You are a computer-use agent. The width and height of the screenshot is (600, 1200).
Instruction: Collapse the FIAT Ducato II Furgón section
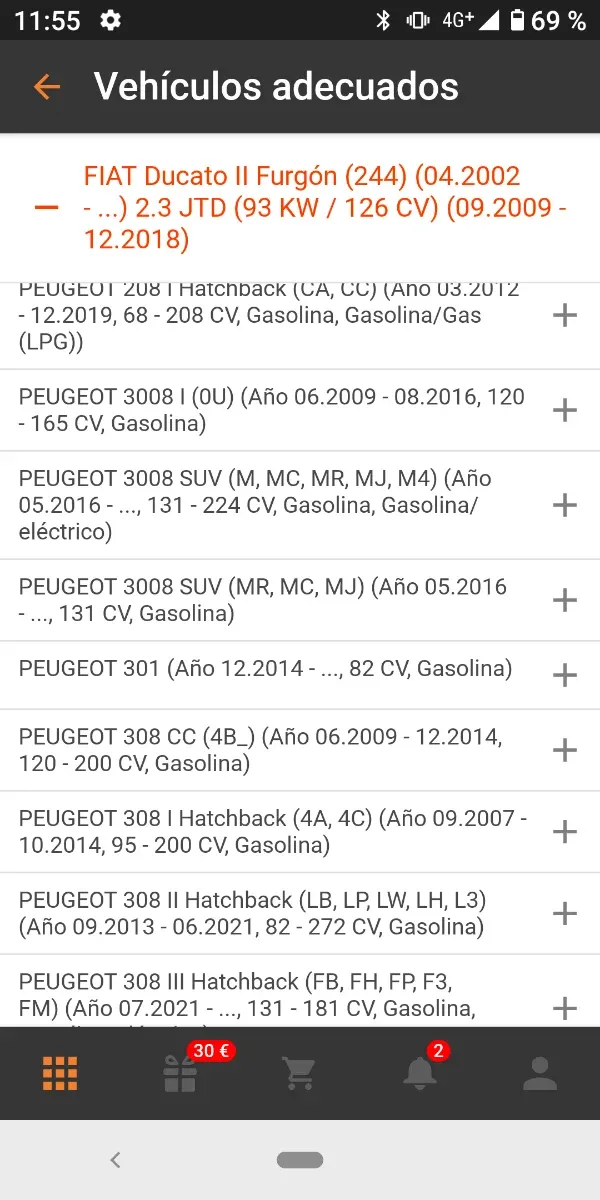46,208
